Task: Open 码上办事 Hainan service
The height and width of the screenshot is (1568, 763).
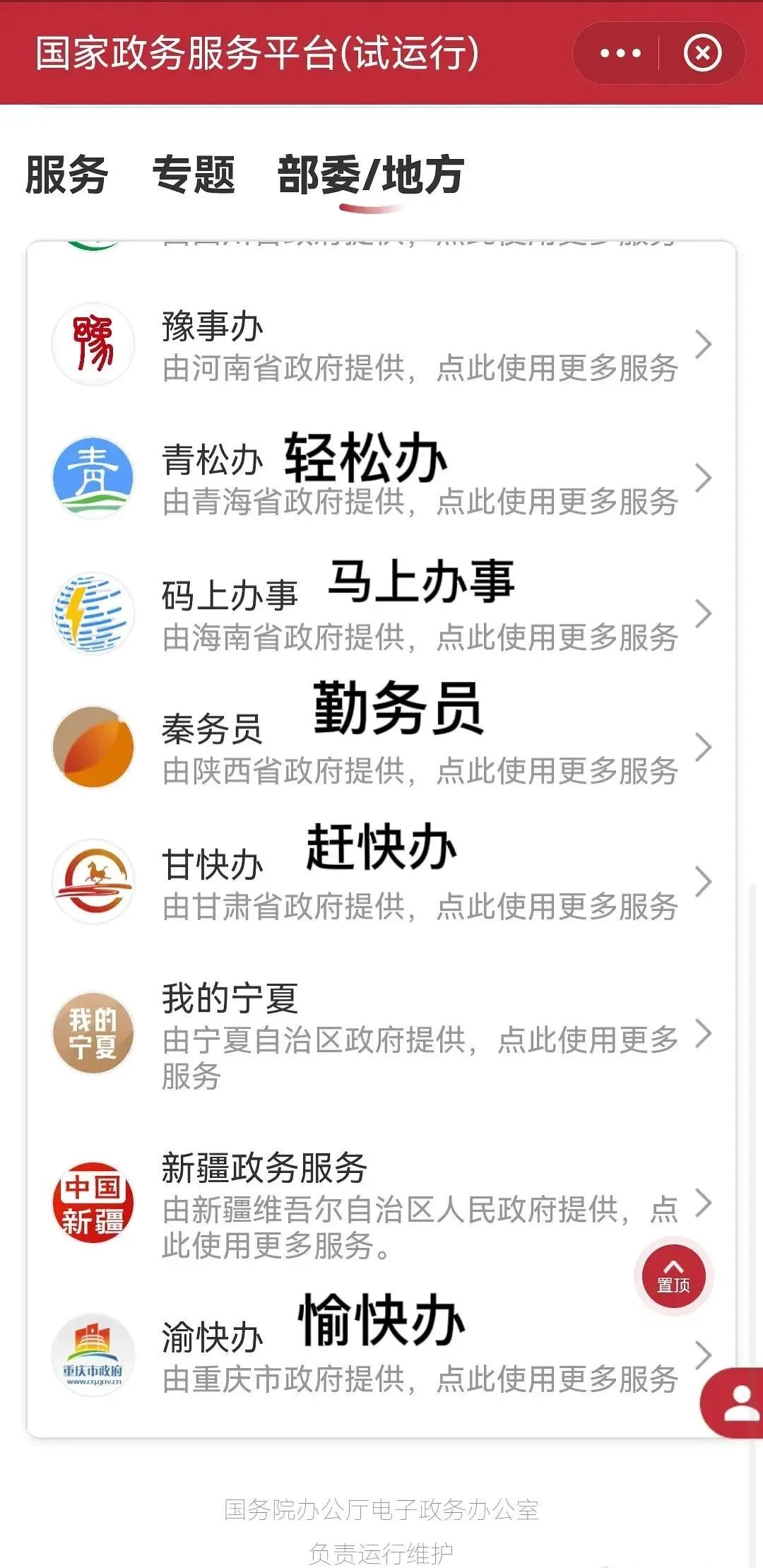Action: [x=381, y=614]
